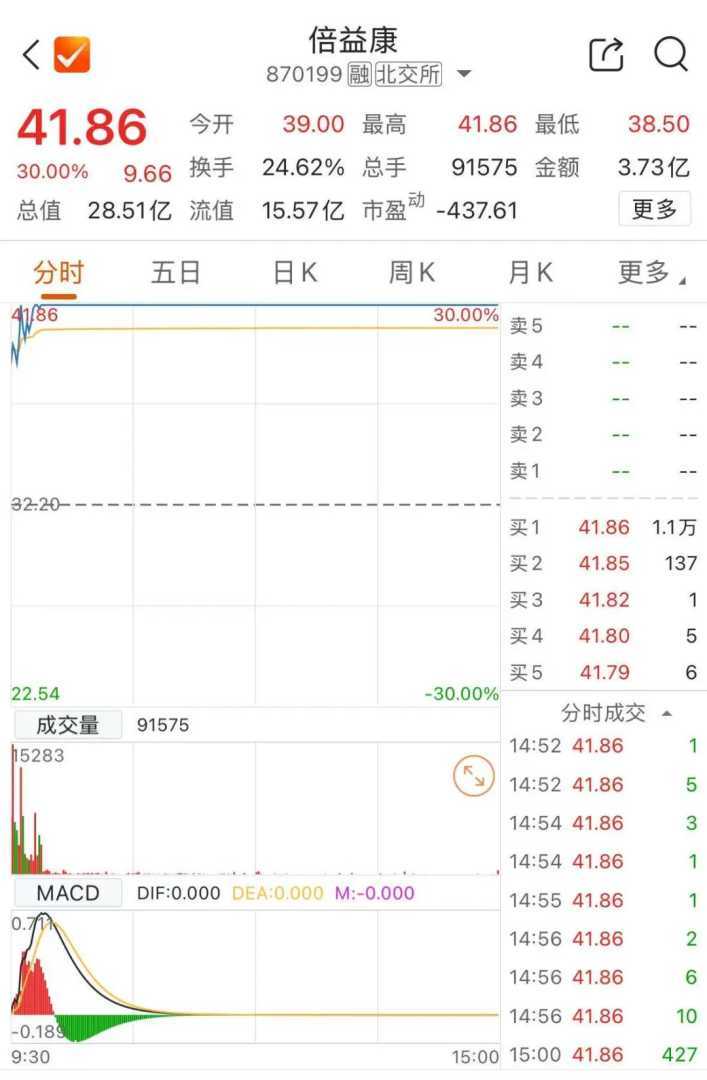
Task: Share this stock page
Action: click(606, 55)
